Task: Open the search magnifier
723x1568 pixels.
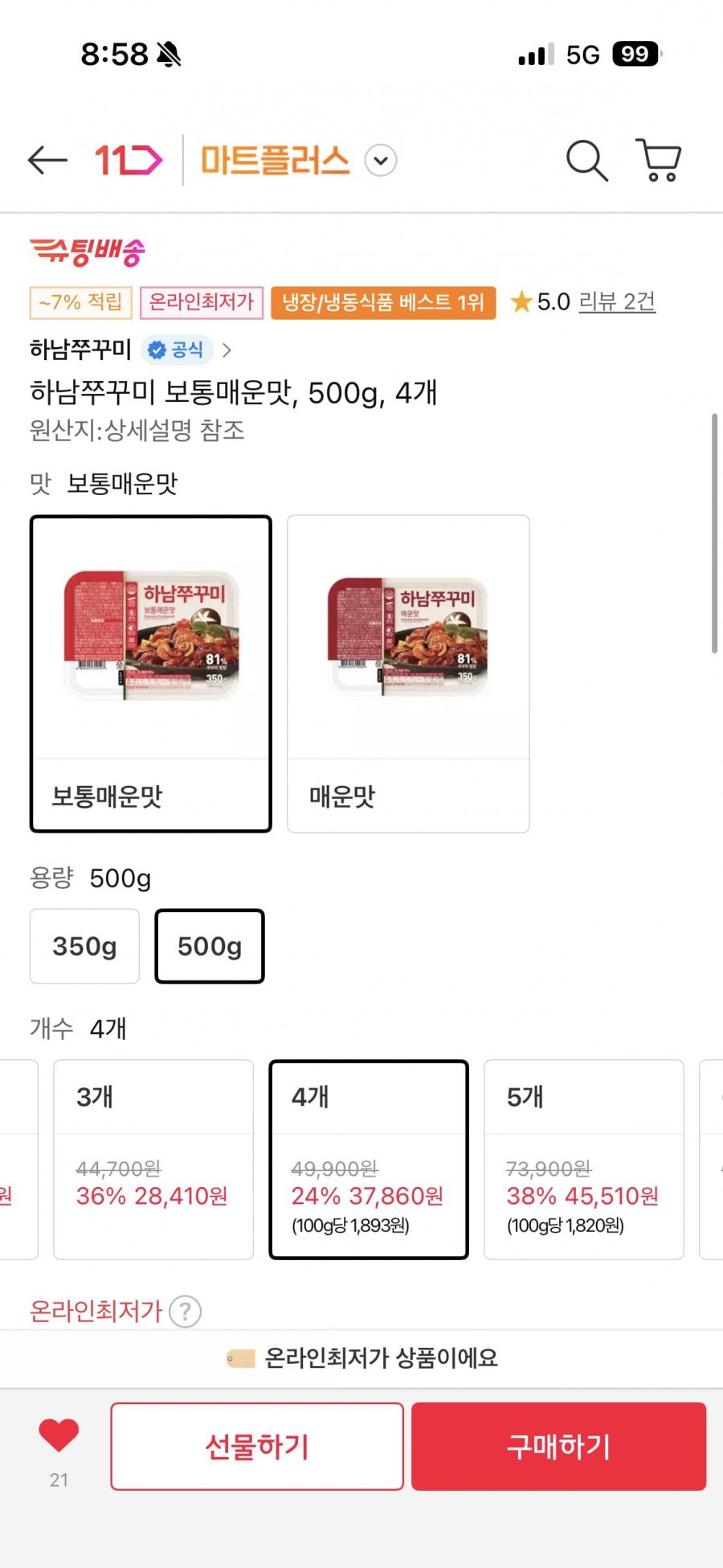Action: coord(586,161)
